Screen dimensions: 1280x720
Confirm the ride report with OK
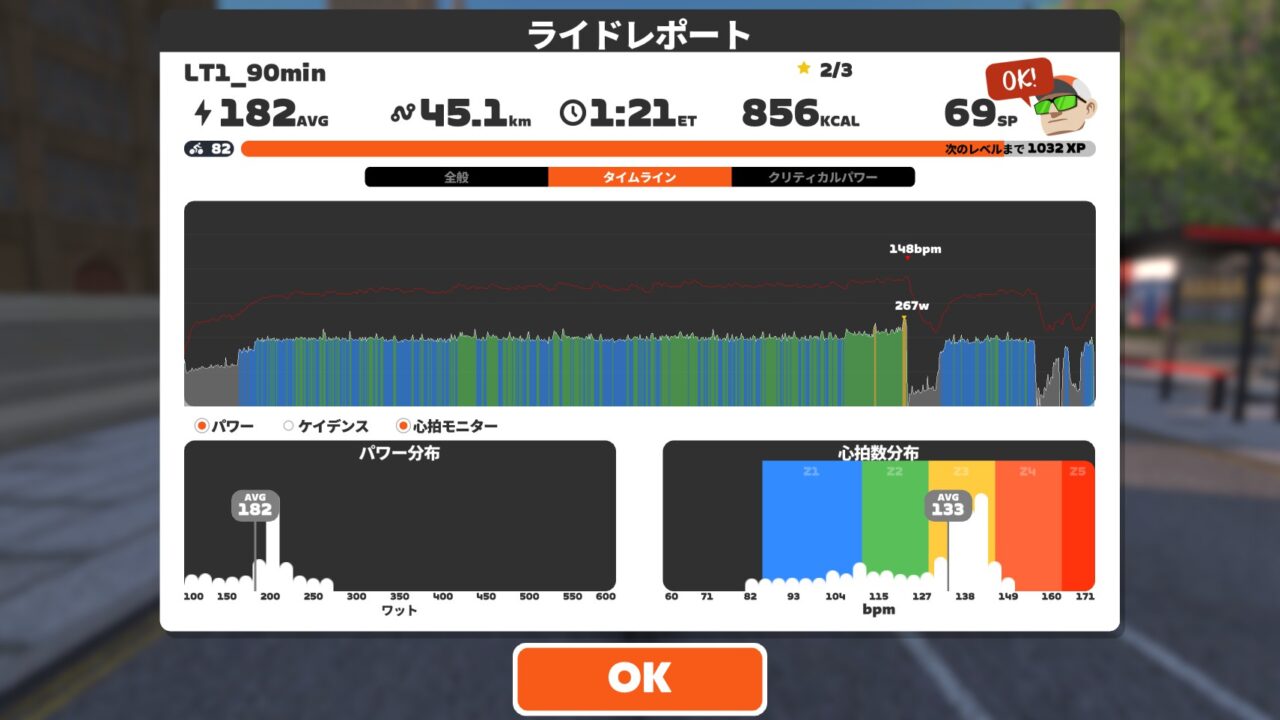[x=639, y=678]
